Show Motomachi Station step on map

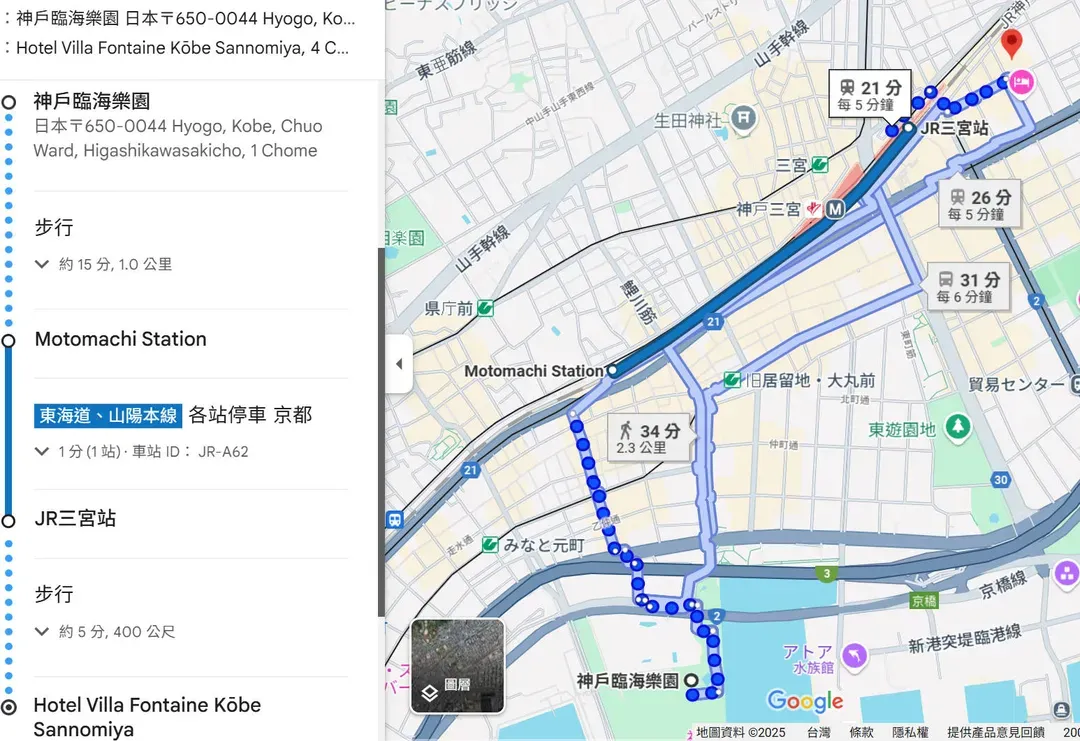(120, 339)
